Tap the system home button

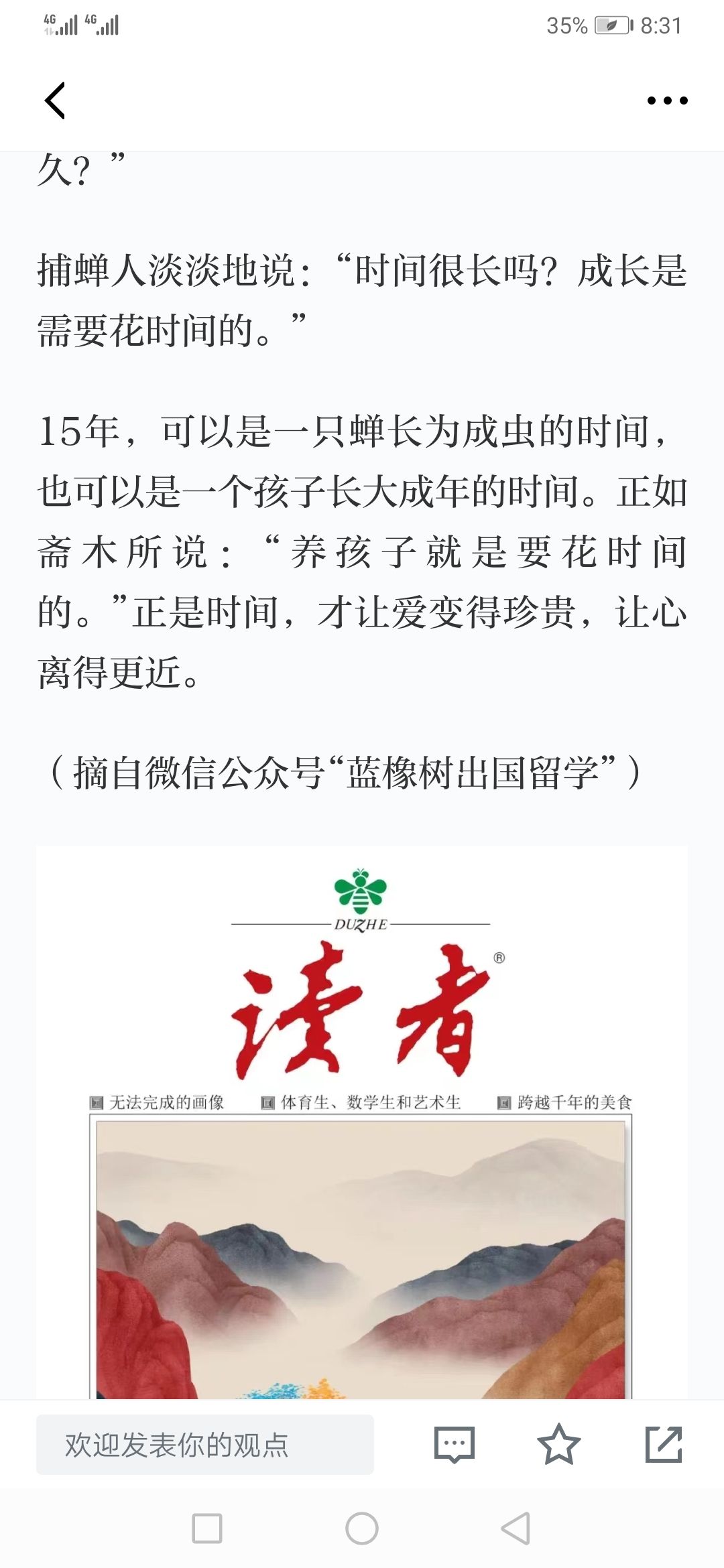point(362,1528)
